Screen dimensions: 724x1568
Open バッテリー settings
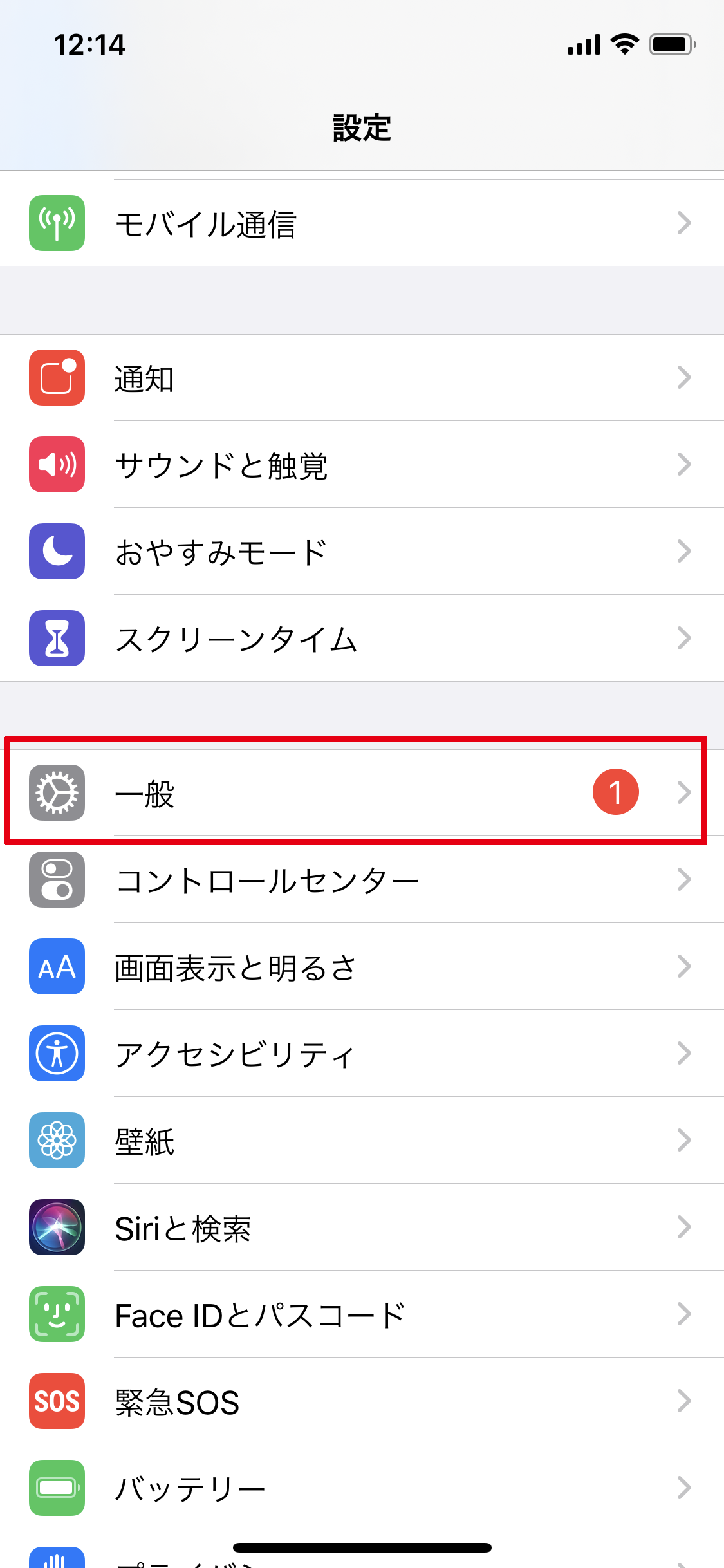[360, 1488]
